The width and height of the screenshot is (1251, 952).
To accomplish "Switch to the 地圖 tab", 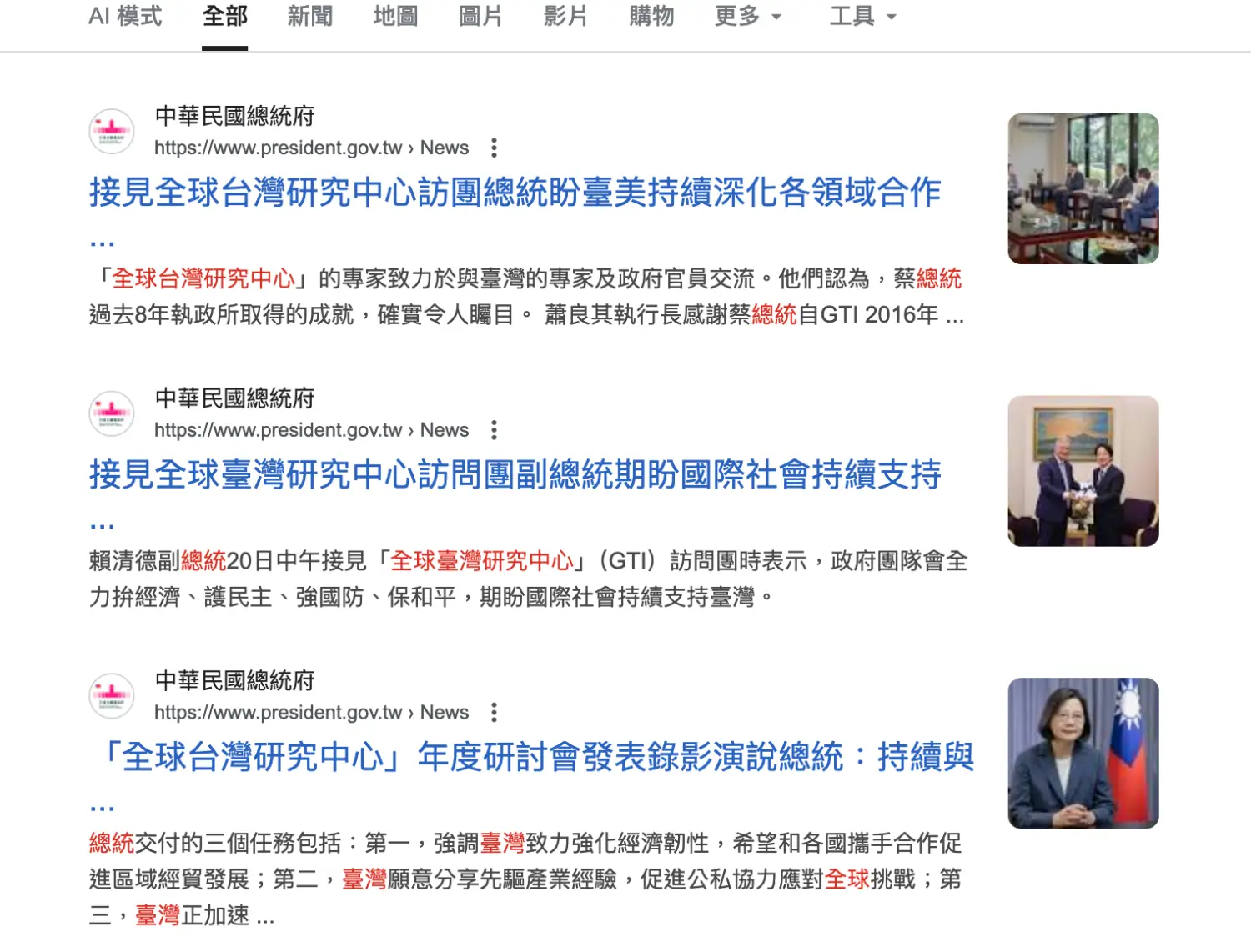I will 395,17.
